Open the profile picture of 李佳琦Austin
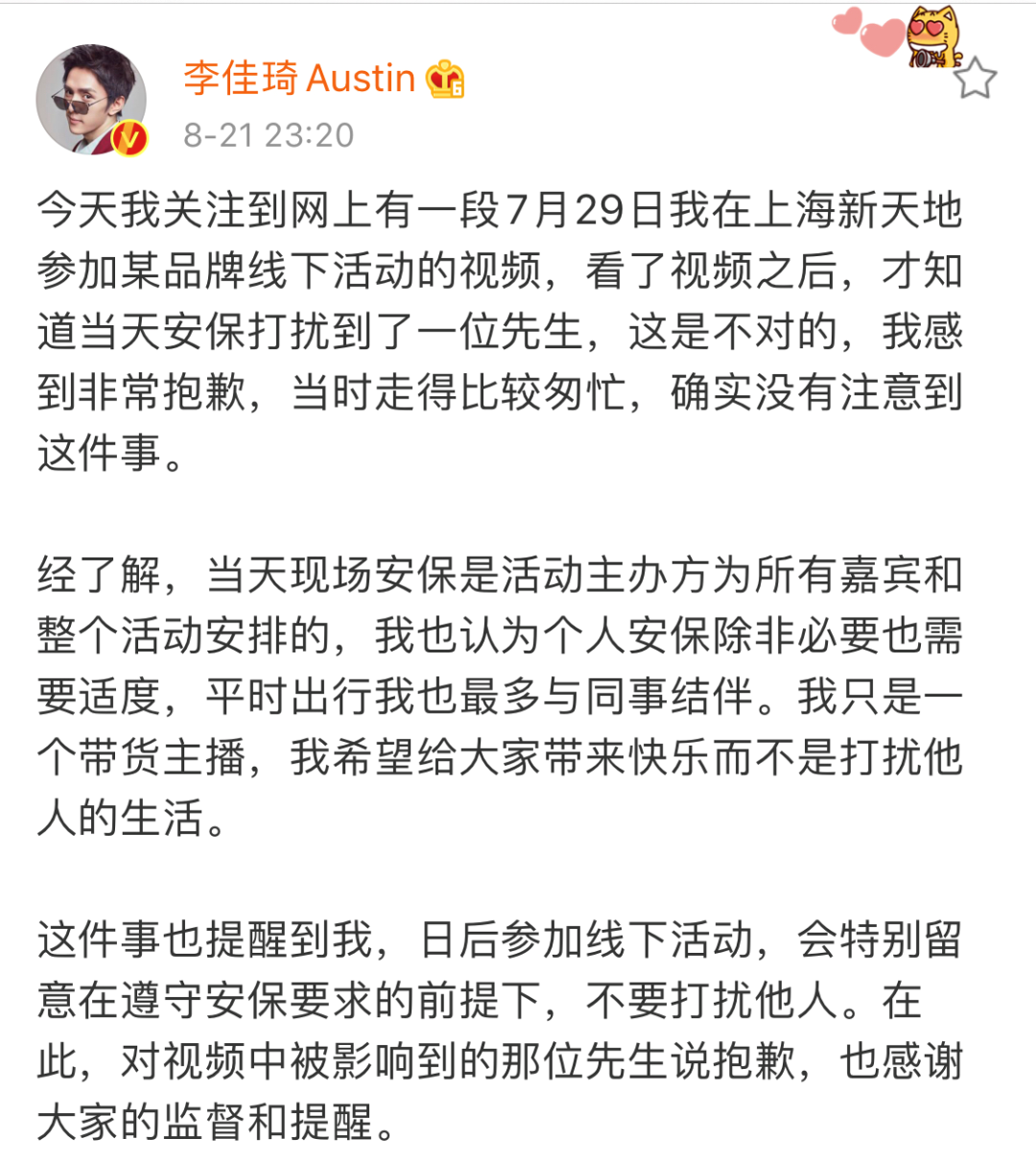Screen dimensions: 1036x1162 point(91,100)
